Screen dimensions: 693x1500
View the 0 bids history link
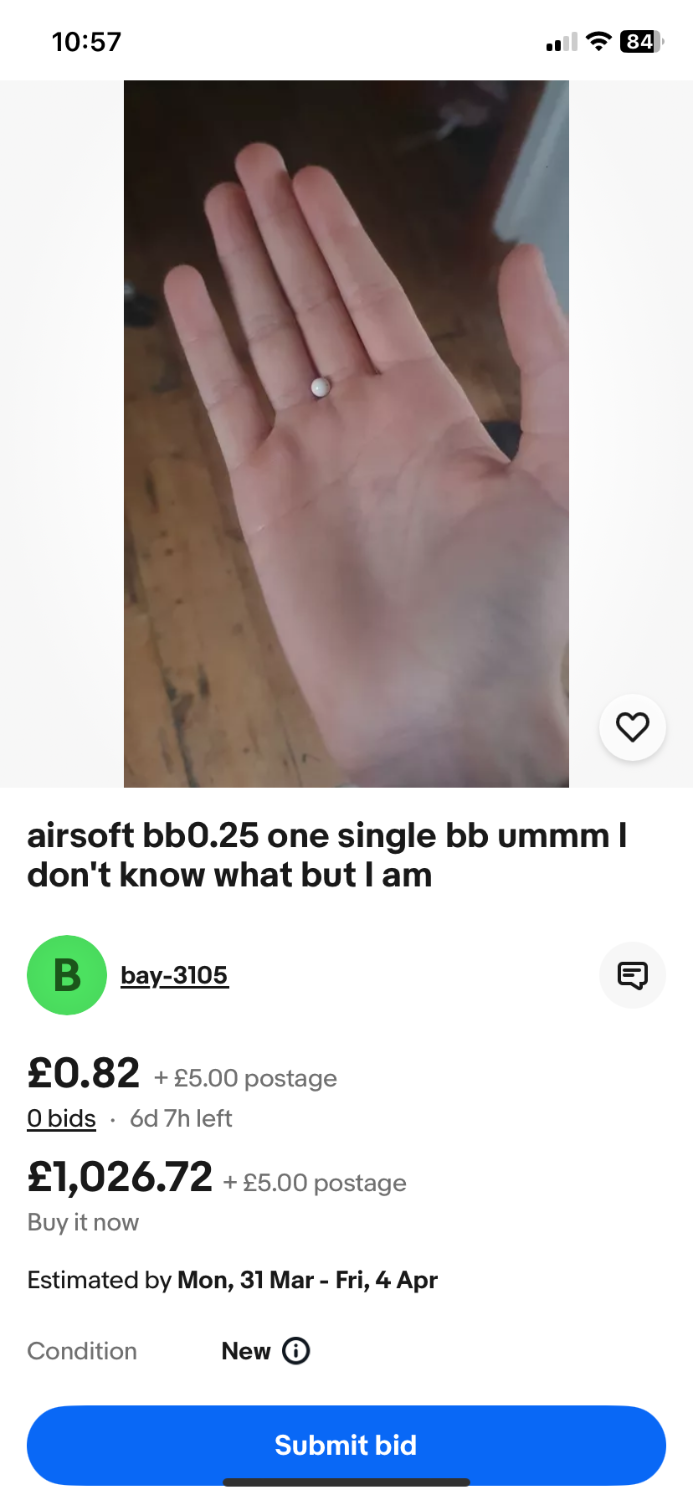[x=61, y=1118]
